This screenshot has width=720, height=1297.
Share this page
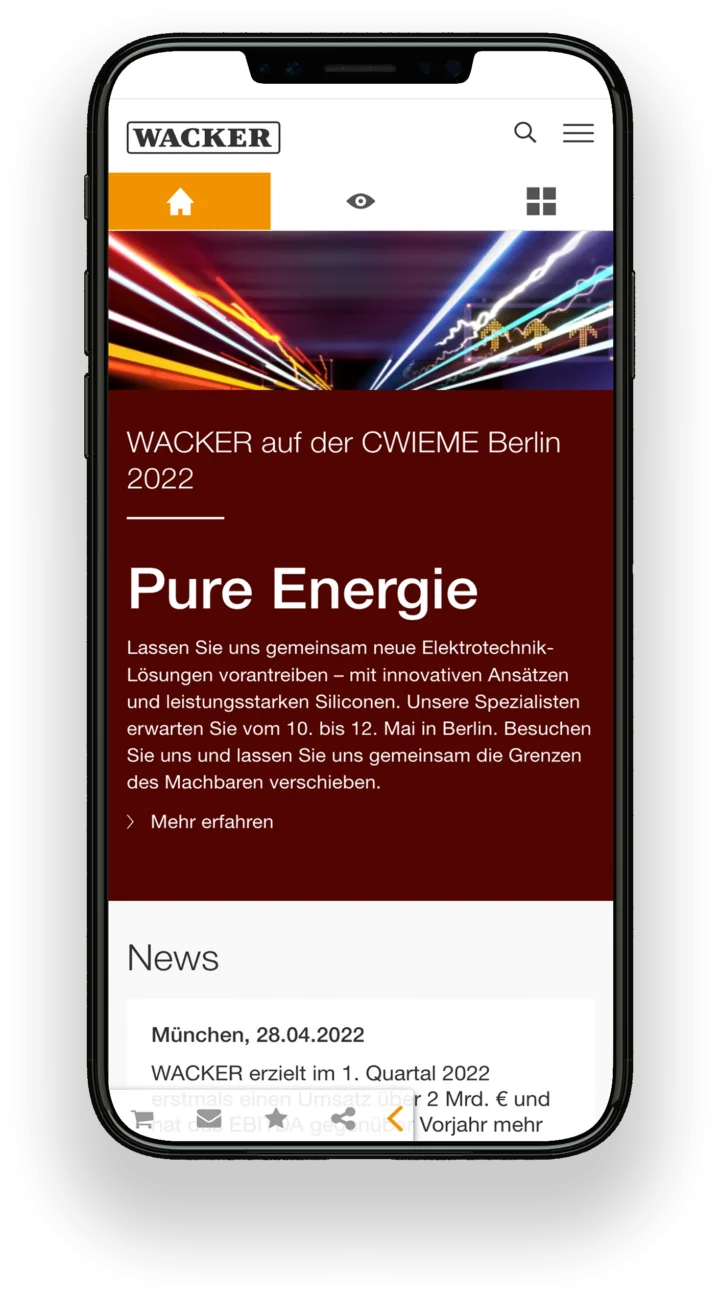tap(343, 1119)
